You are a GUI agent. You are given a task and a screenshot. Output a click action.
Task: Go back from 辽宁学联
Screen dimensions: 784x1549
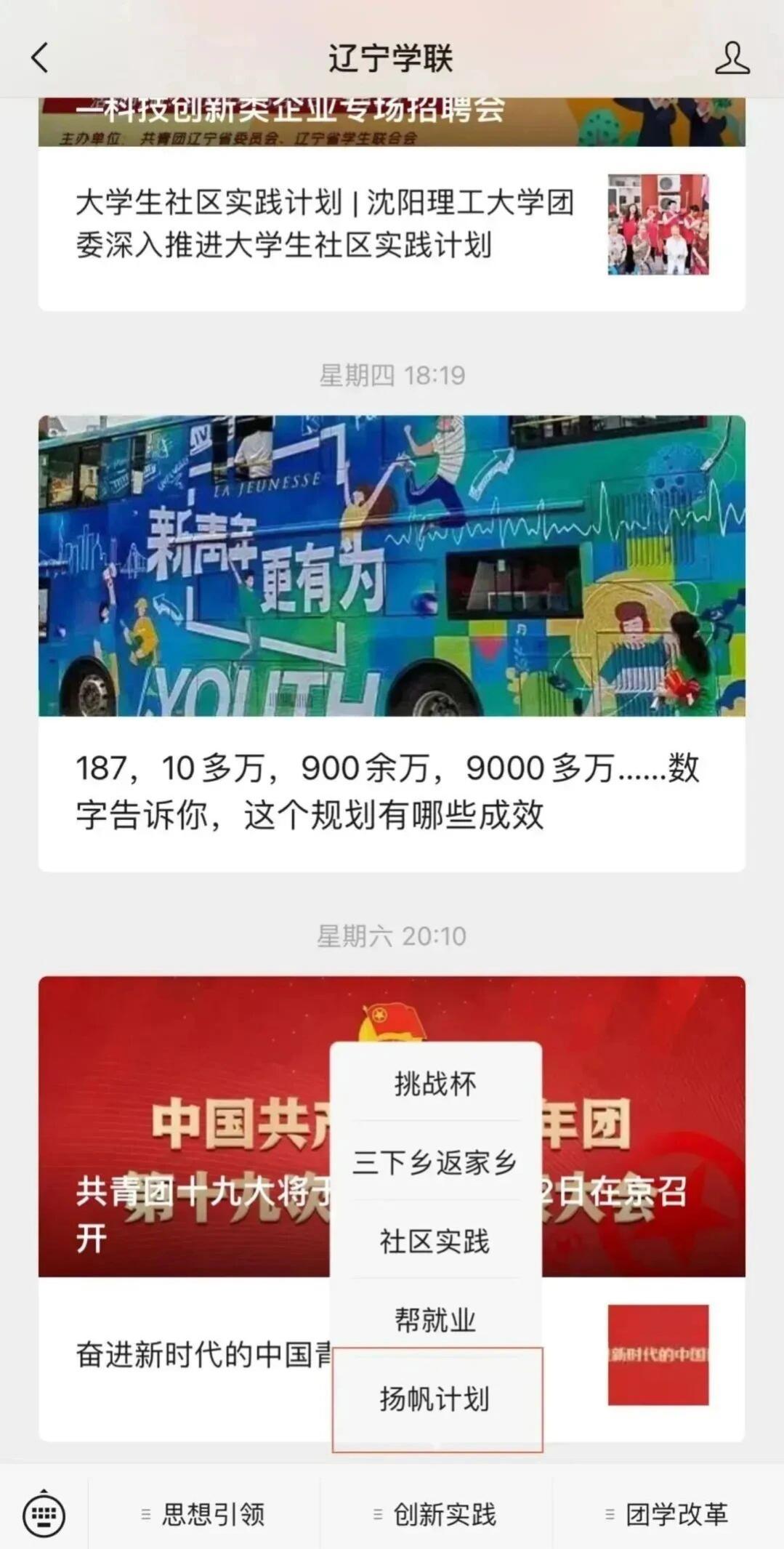coord(40,57)
